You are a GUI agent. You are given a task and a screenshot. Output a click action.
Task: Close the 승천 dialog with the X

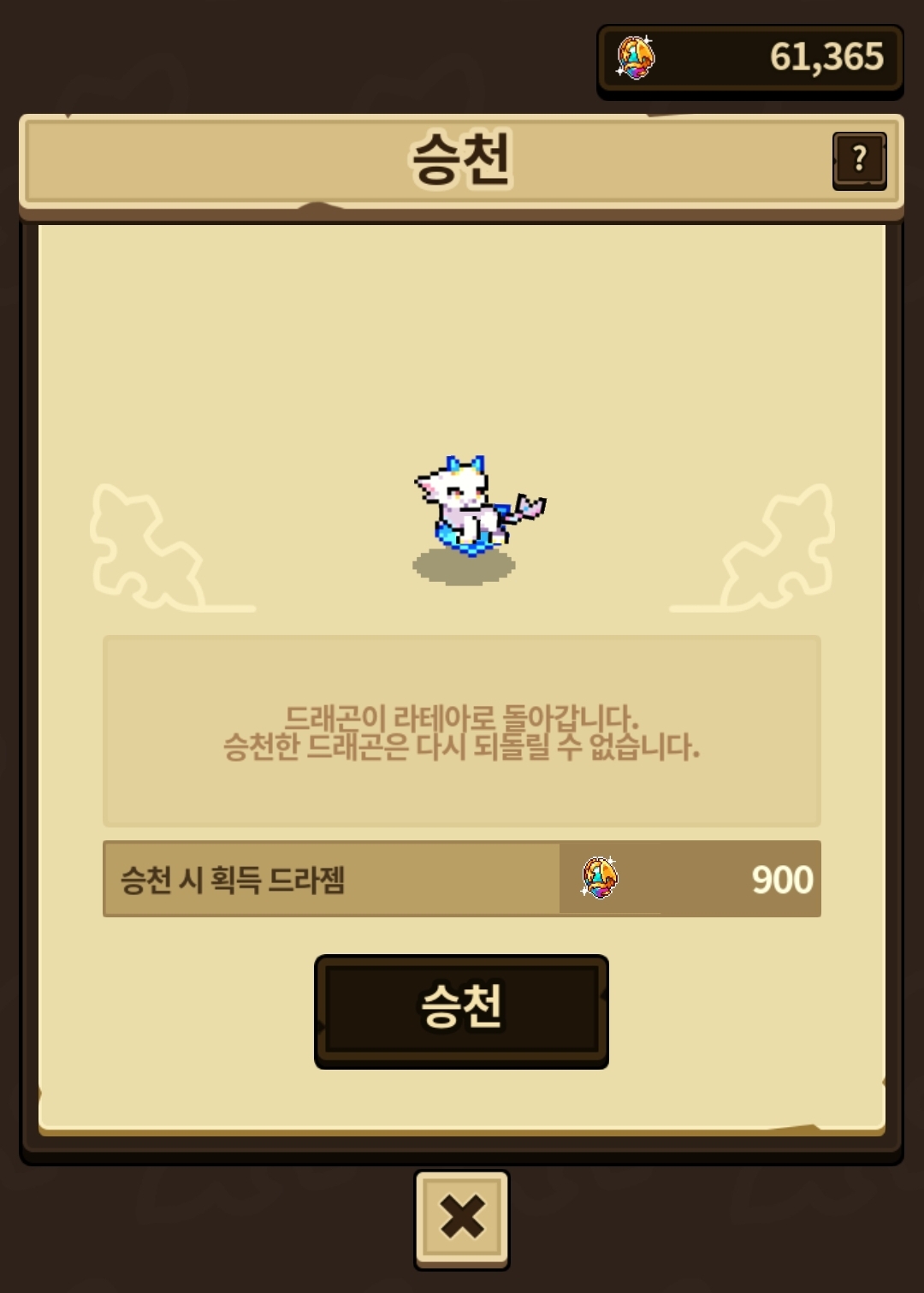(462, 1219)
